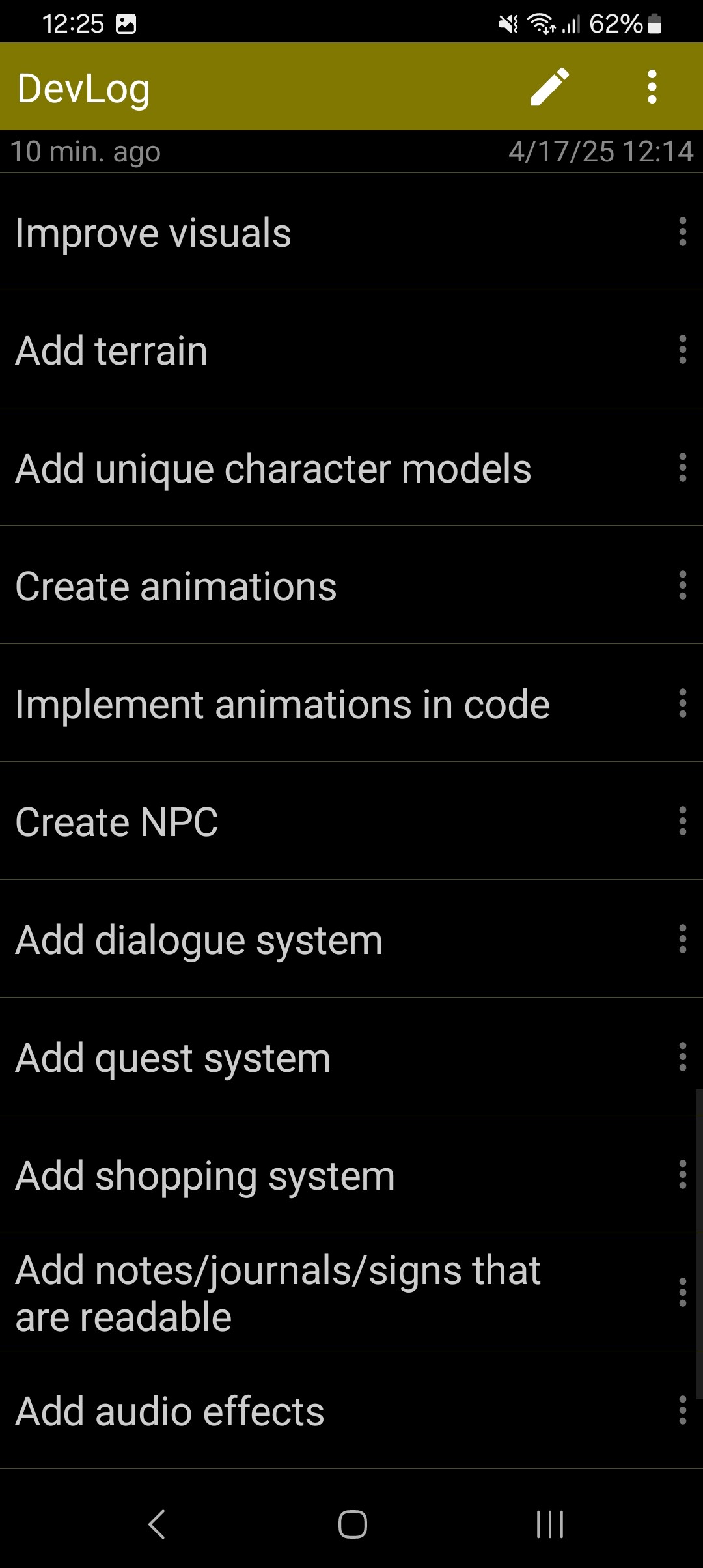Screen dimensions: 703x1568
Task: Open options for Add terrain
Action: coord(682,350)
